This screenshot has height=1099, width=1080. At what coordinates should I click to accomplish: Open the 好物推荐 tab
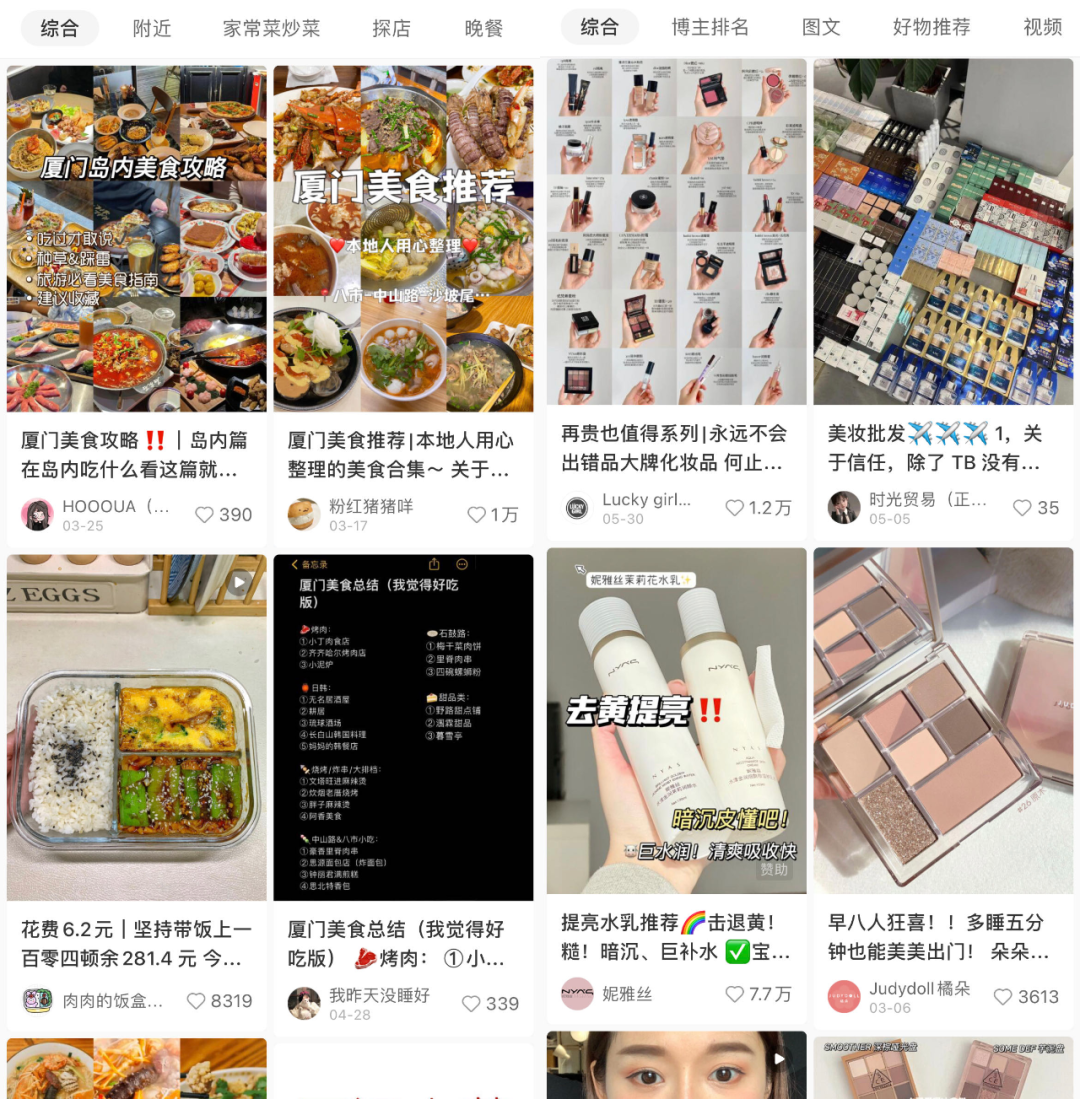(931, 27)
